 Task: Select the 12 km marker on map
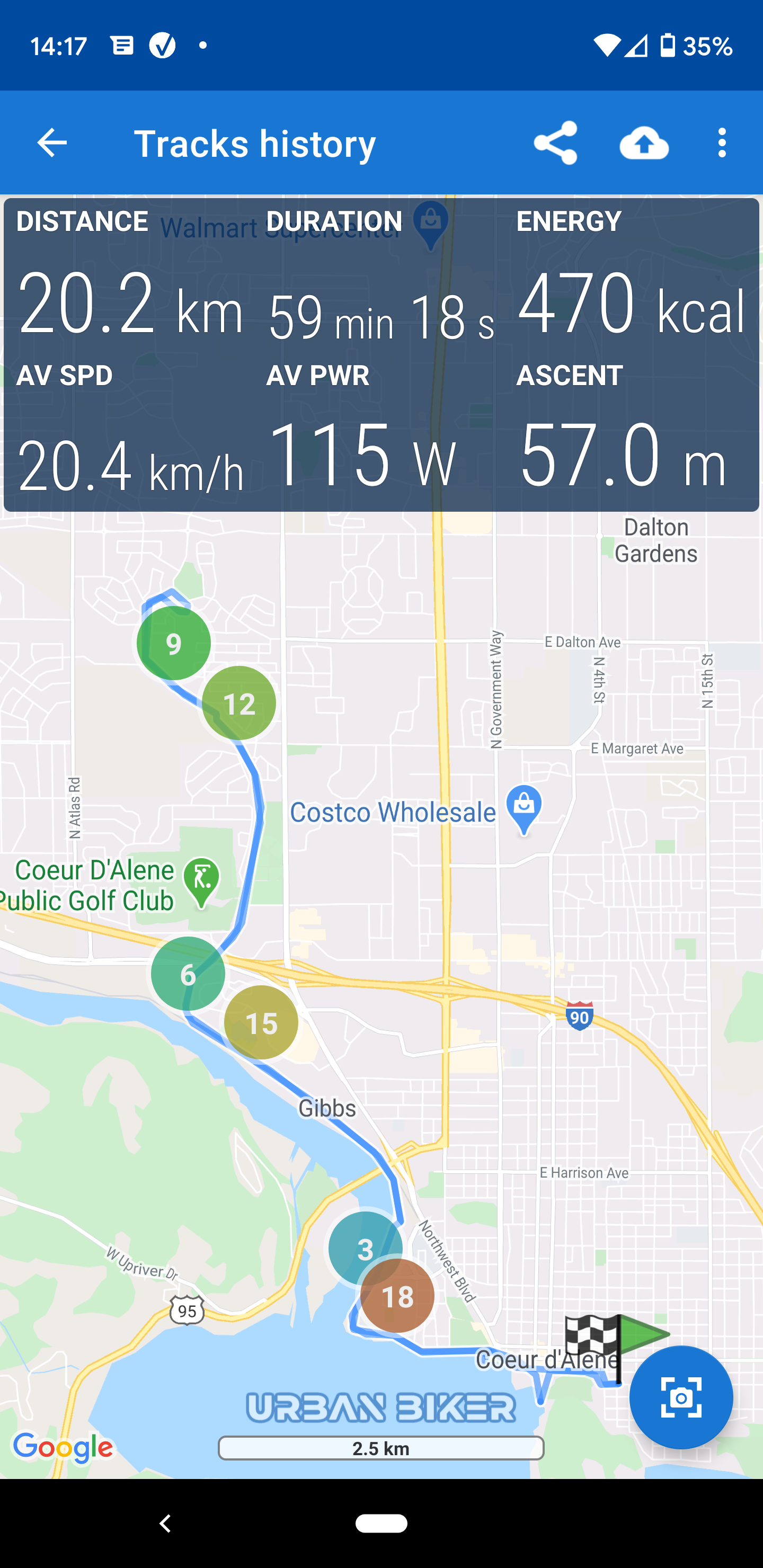tap(239, 703)
